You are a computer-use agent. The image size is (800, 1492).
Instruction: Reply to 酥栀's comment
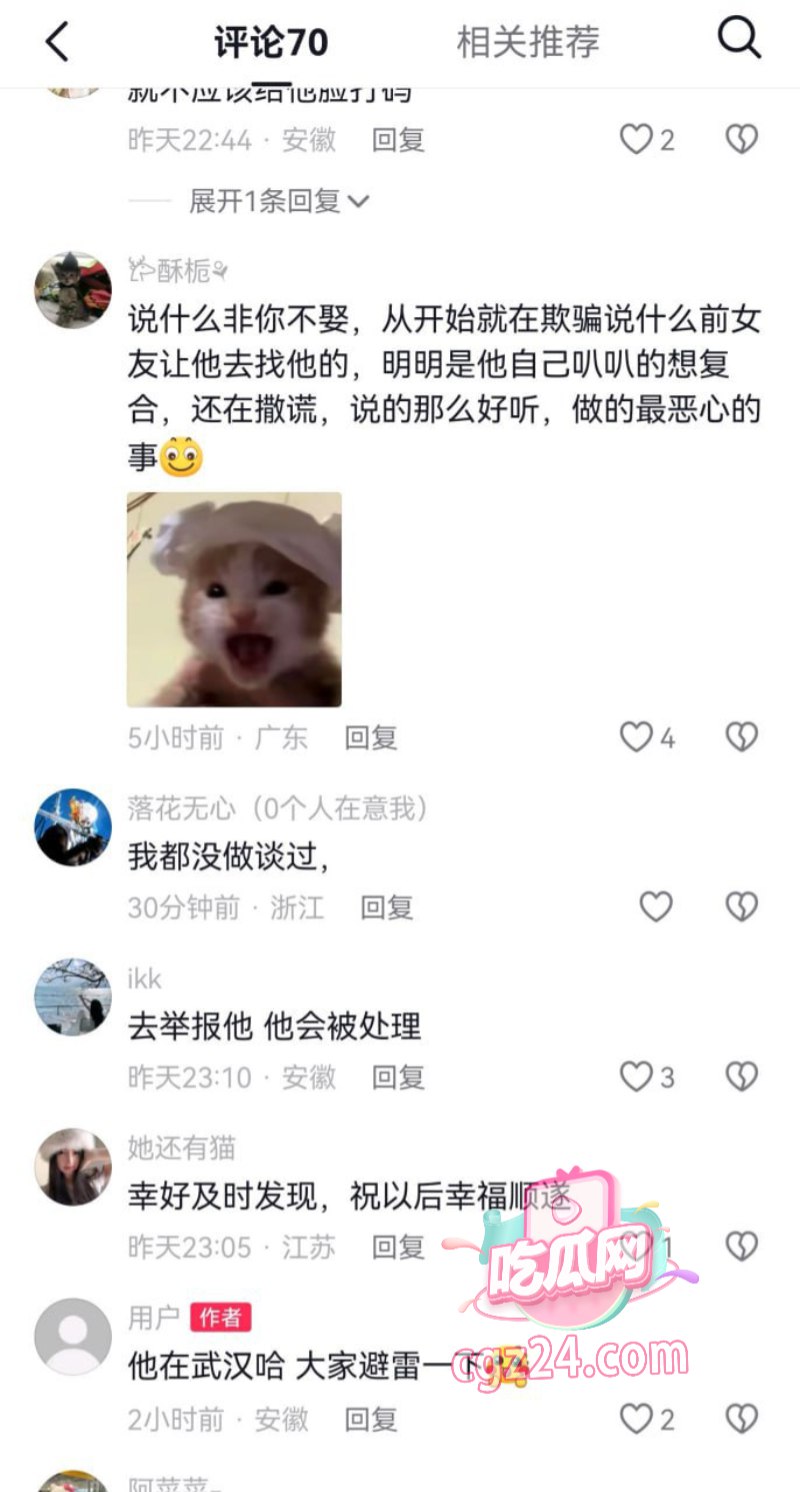tap(371, 738)
